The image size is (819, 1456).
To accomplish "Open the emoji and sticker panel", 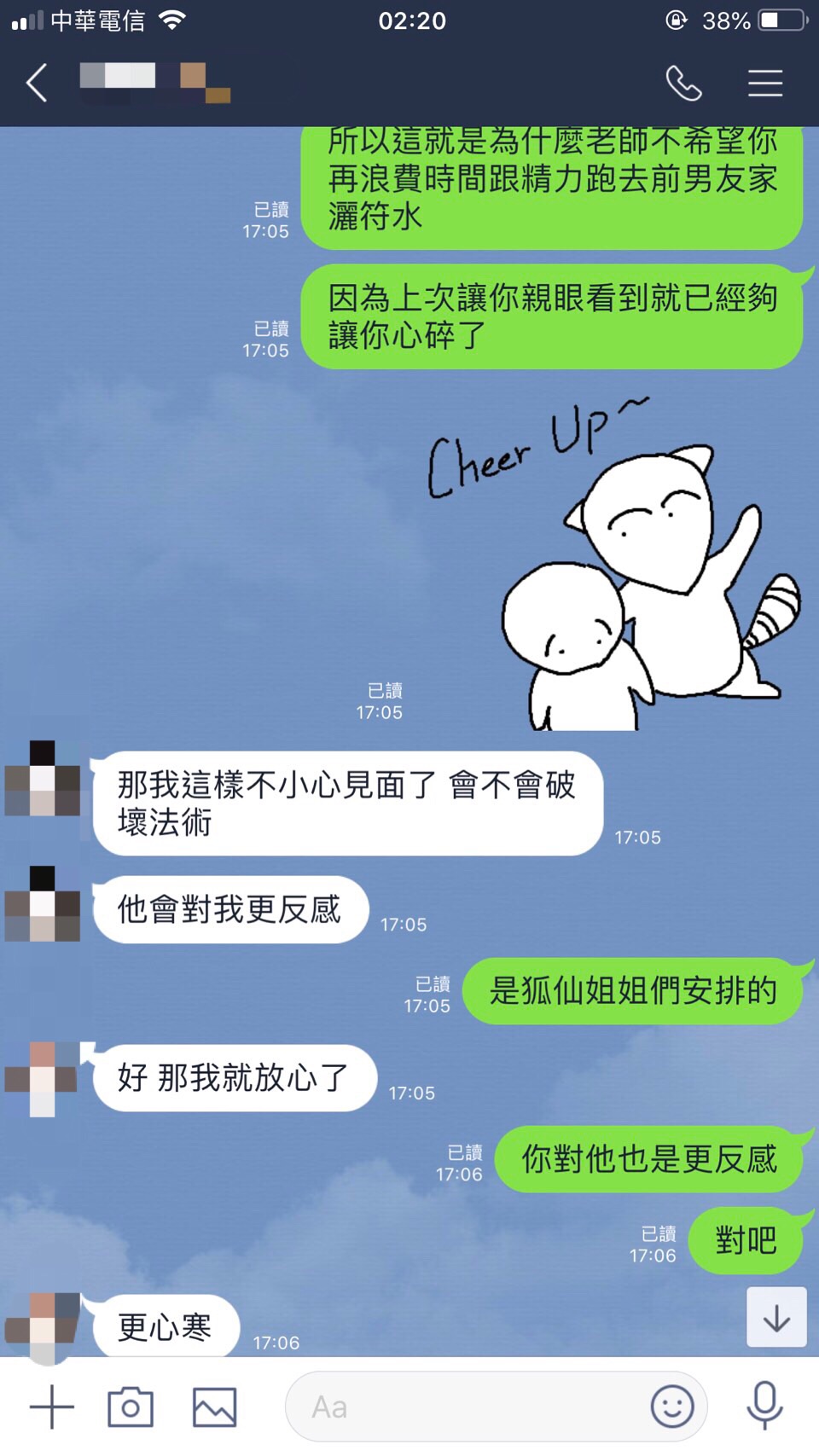I will [672, 1407].
